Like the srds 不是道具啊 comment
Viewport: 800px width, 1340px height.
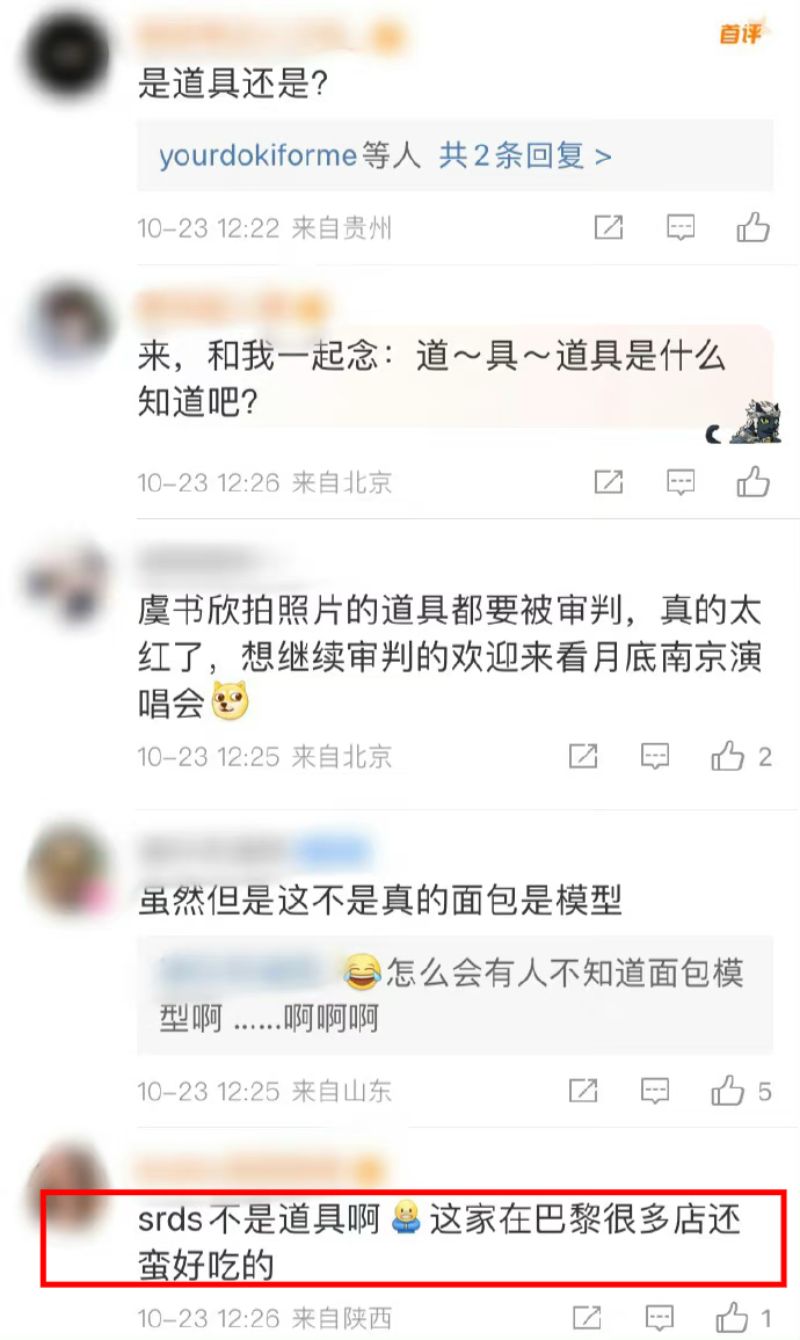(732, 1317)
